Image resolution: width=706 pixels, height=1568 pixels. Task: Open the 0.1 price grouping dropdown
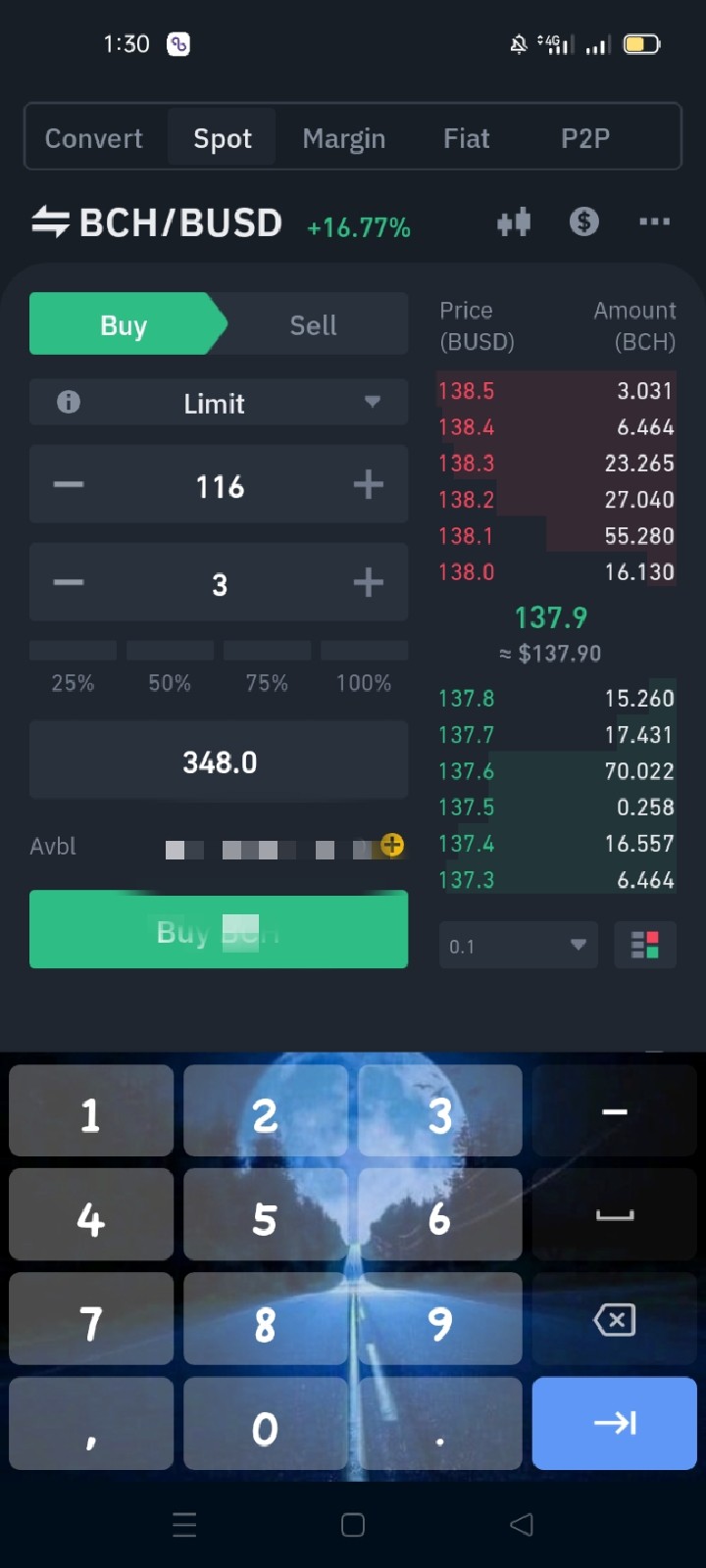[518, 945]
